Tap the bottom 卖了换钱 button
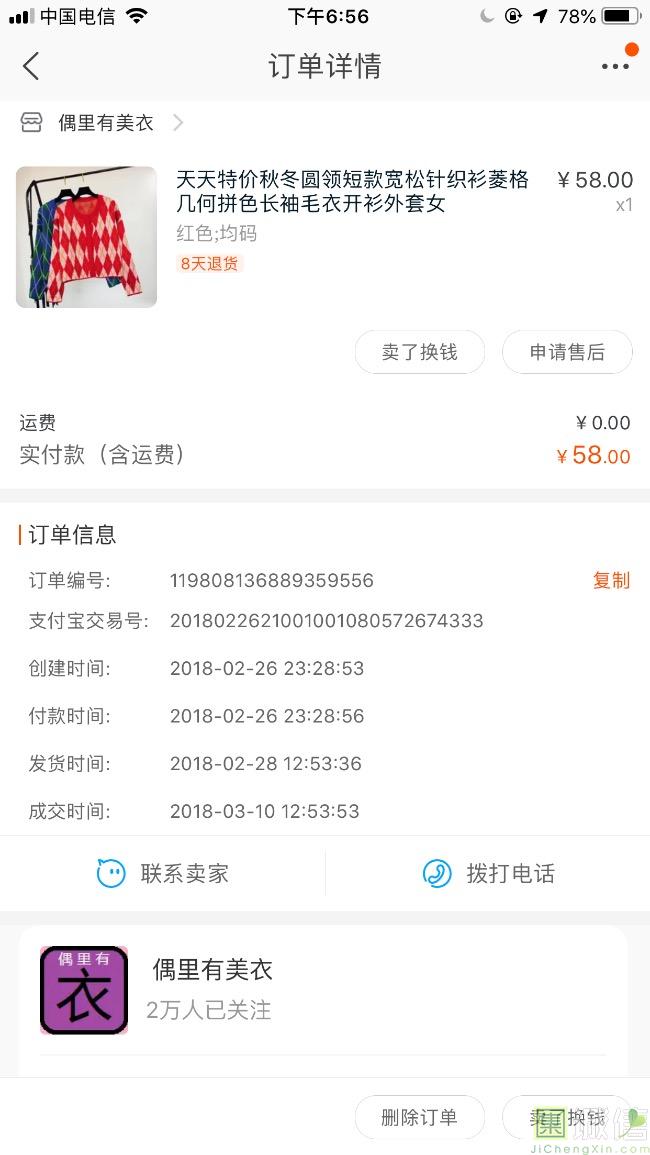 click(567, 1117)
